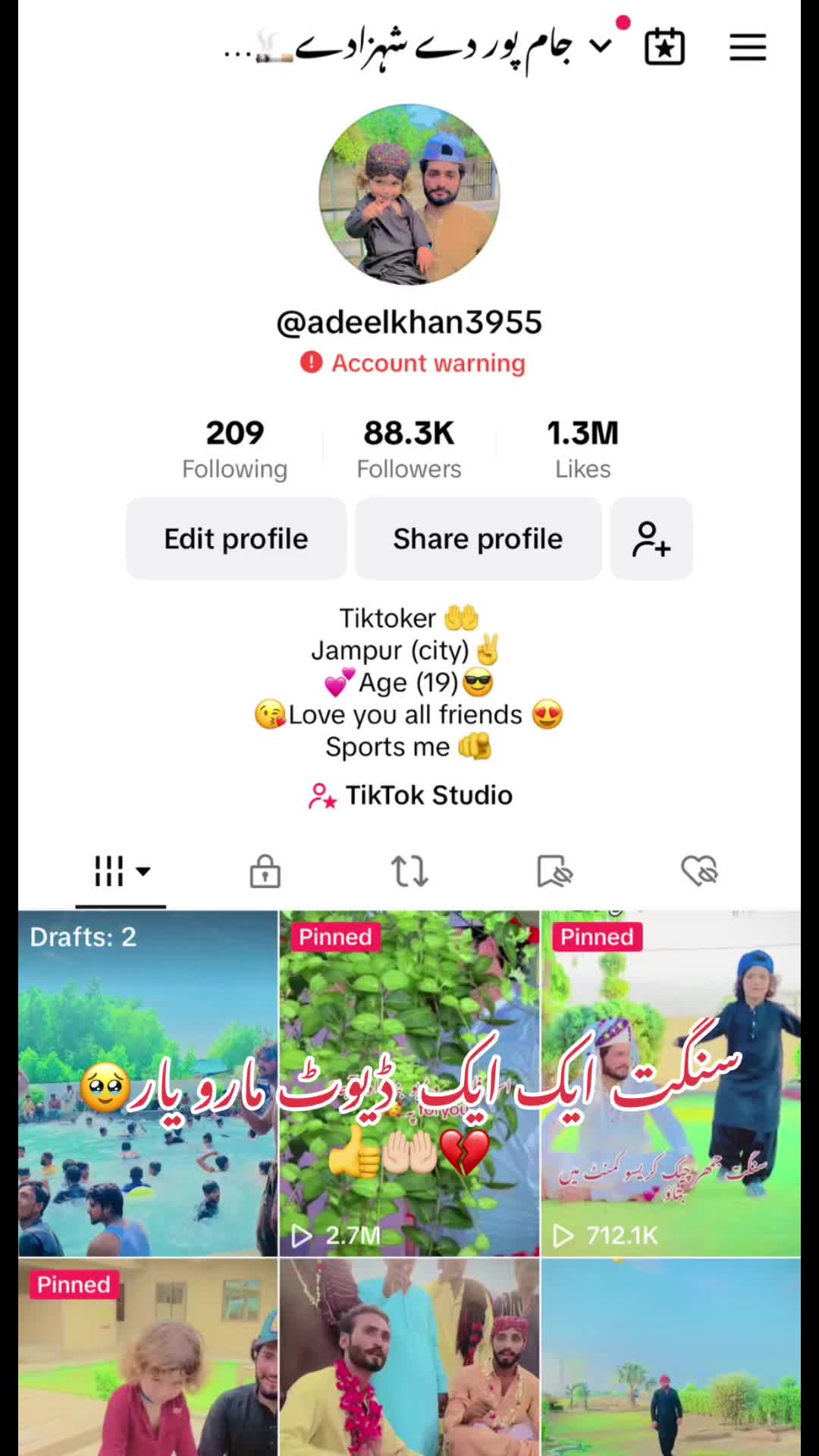This screenshot has width=819, height=1456.
Task: Open the hamburger menu
Action: 748,47
